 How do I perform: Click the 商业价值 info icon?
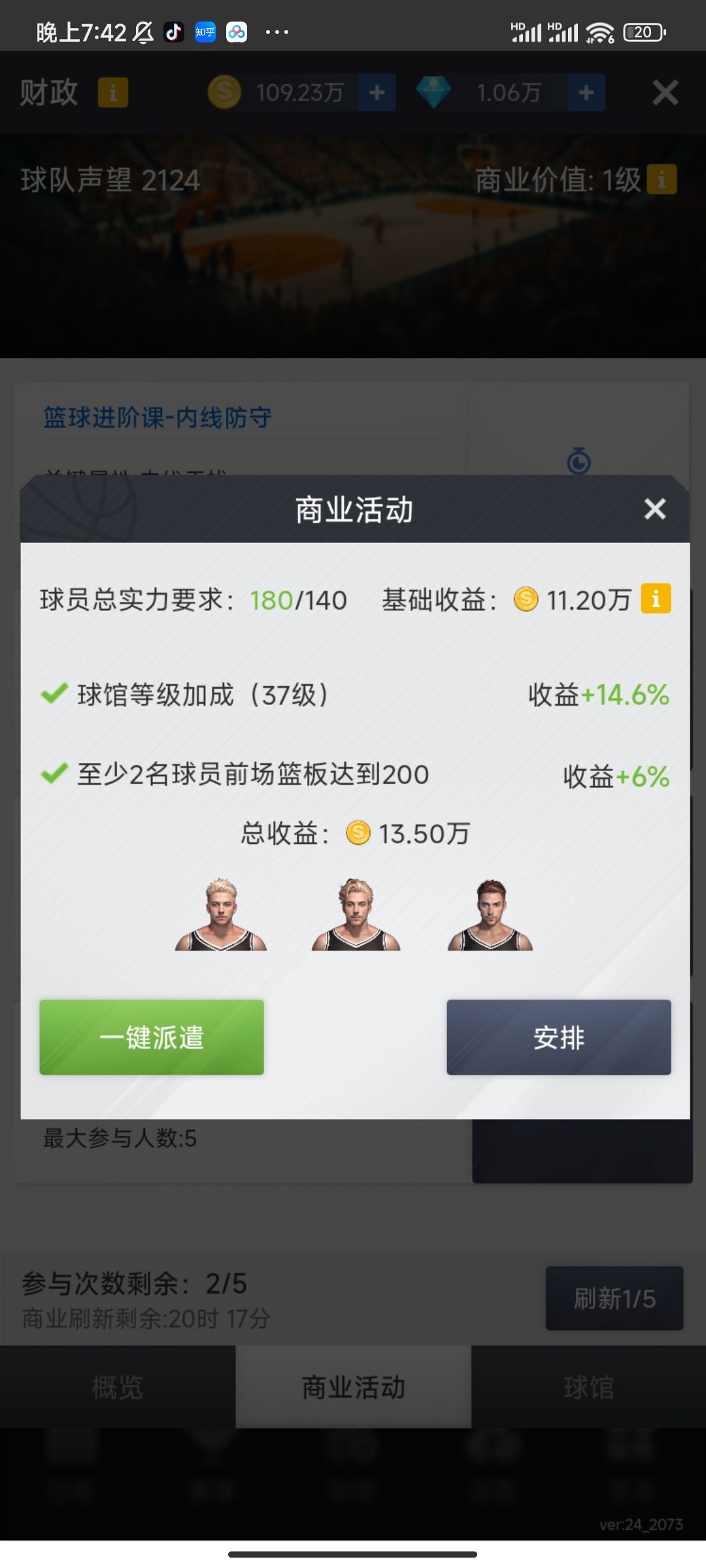(x=661, y=181)
